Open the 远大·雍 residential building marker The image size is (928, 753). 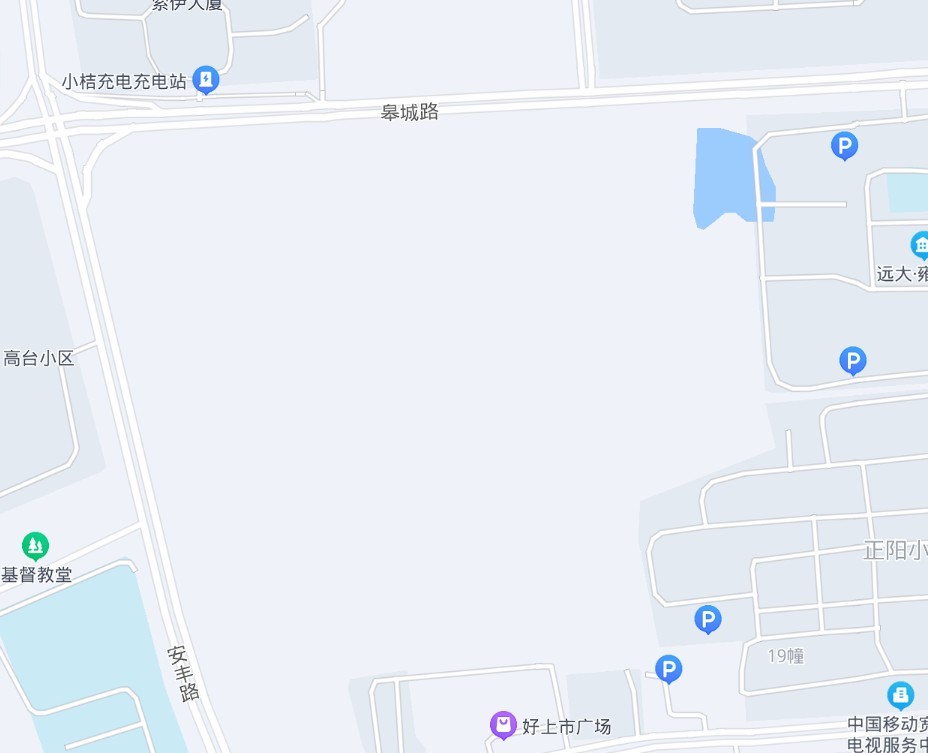(x=919, y=245)
